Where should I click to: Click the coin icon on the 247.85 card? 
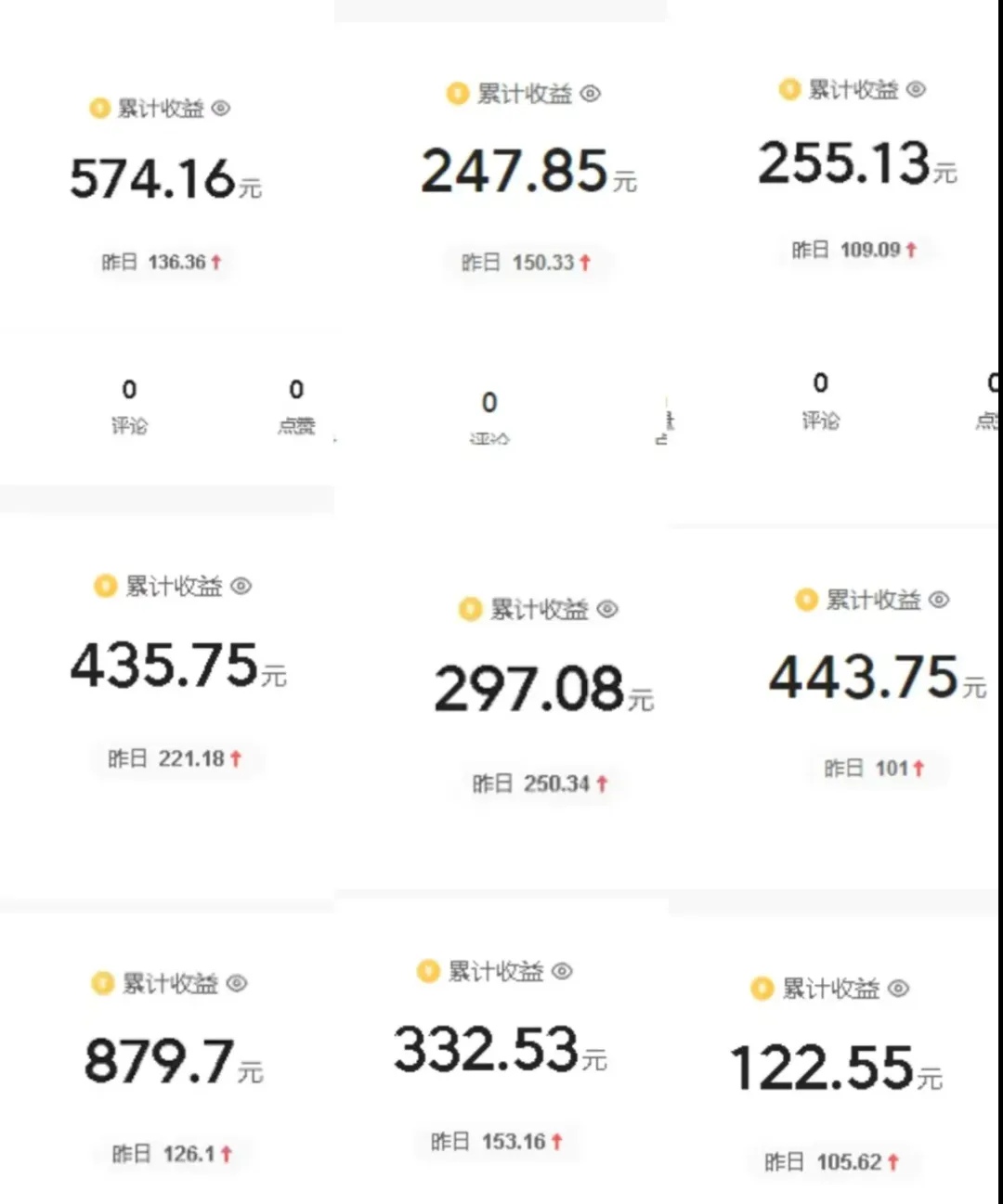[x=457, y=93]
